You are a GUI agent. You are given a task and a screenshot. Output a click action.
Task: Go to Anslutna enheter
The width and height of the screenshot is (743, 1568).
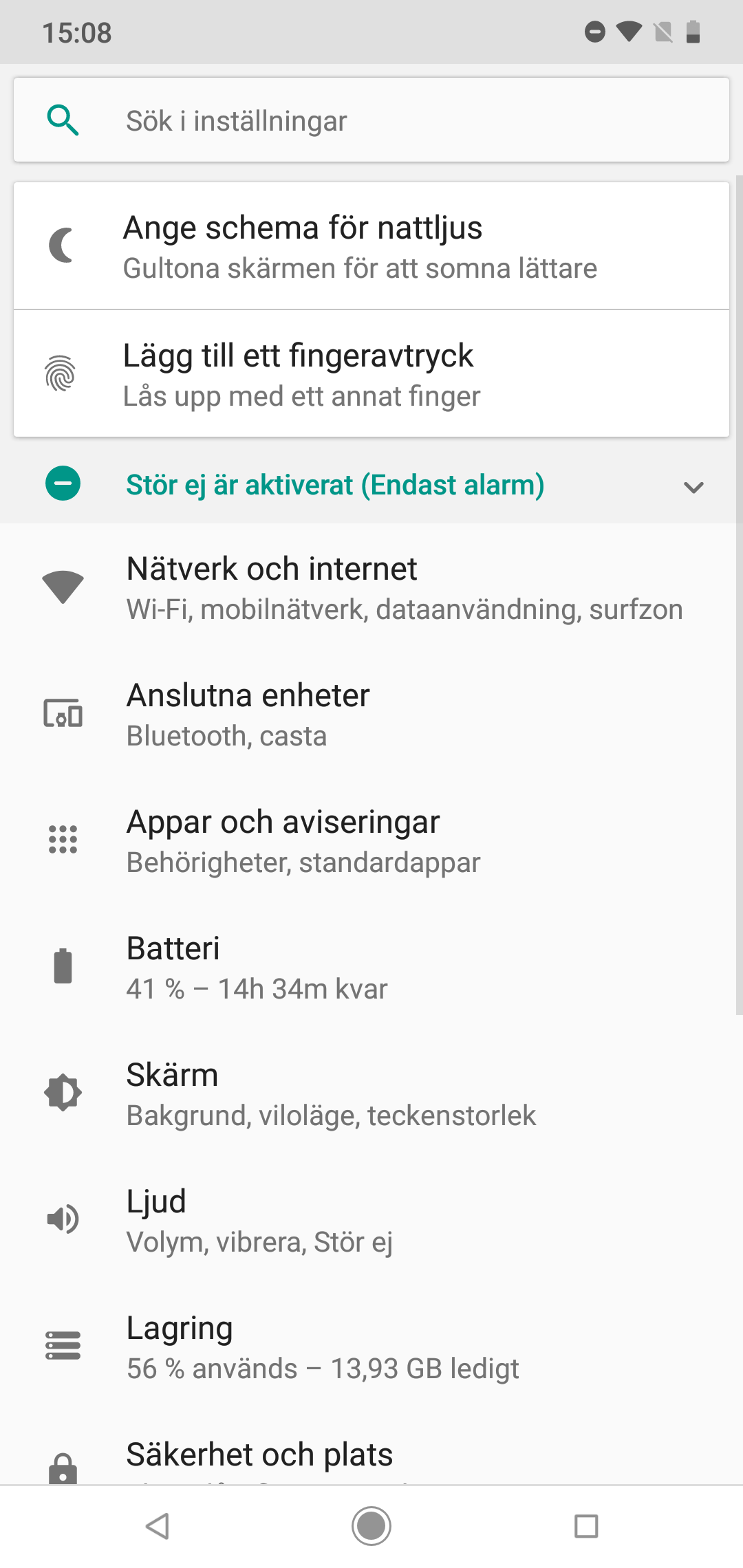pos(371,715)
